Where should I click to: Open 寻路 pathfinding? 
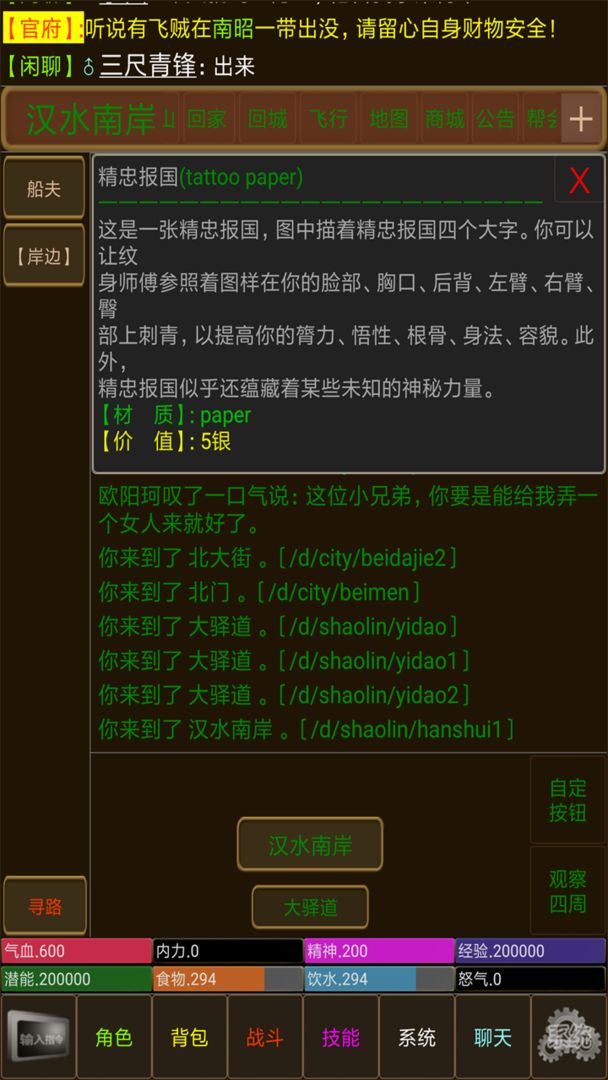[x=44, y=906]
